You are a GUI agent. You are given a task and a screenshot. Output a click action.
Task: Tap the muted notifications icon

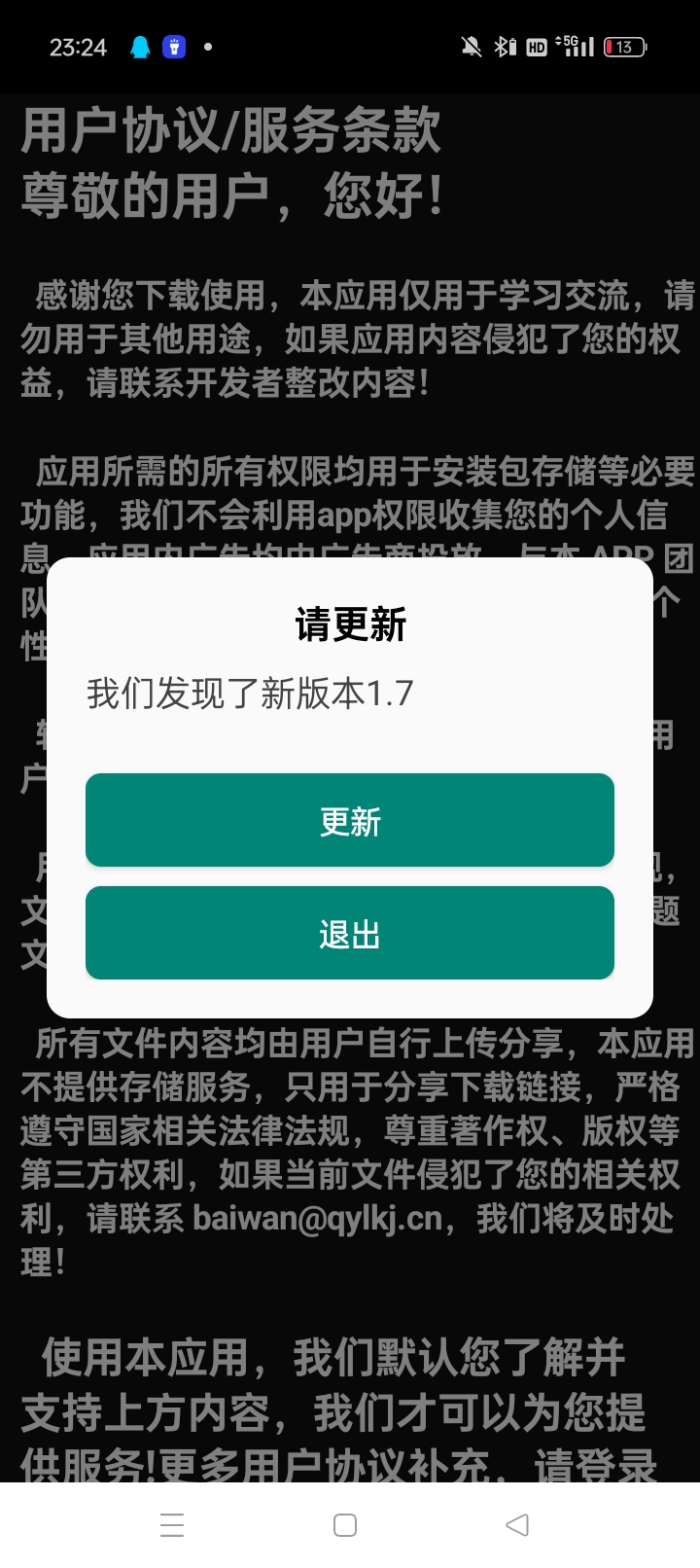(x=473, y=47)
